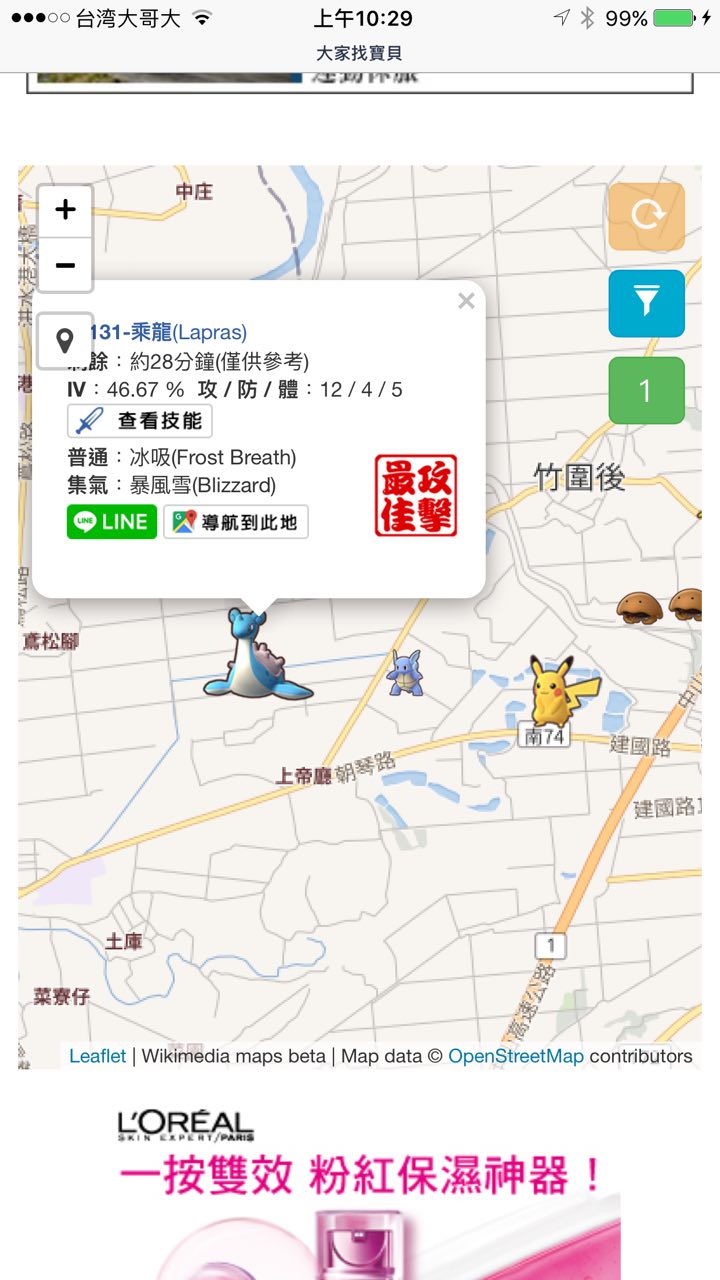This screenshot has height=1280, width=720.
Task: Select the Pikachu marker on the map
Action: coord(558,690)
